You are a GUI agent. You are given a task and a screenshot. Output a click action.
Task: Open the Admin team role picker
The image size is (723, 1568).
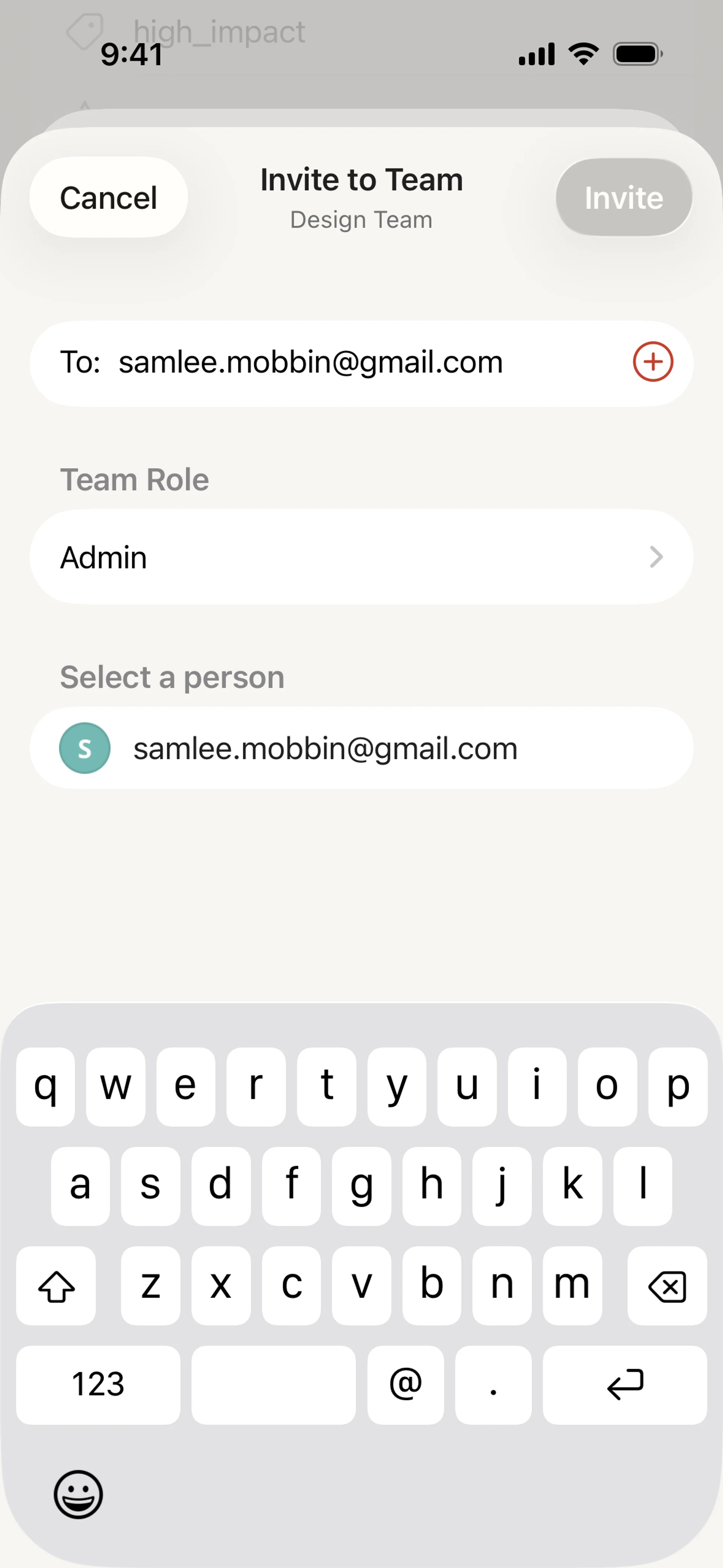[x=361, y=557]
